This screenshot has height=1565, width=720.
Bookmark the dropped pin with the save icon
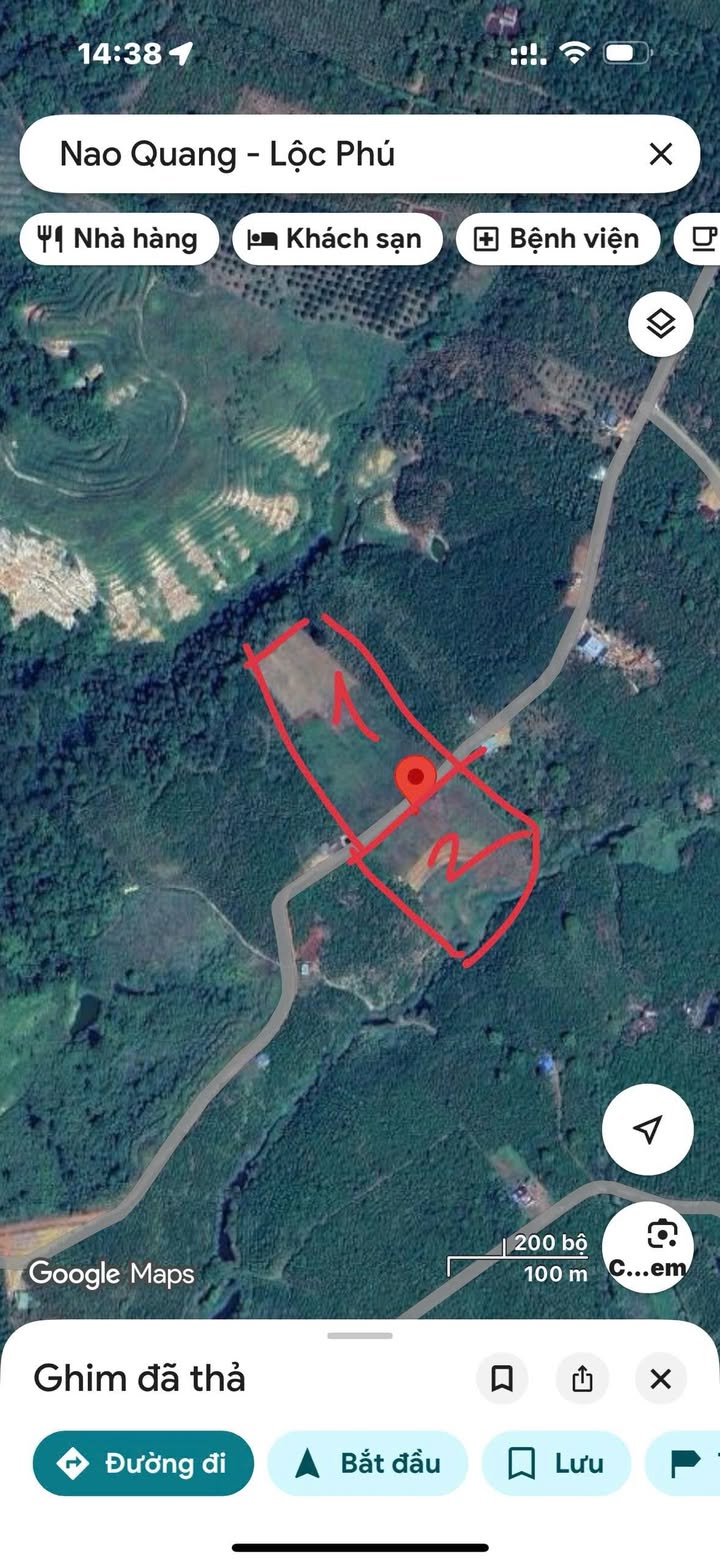coord(502,1379)
